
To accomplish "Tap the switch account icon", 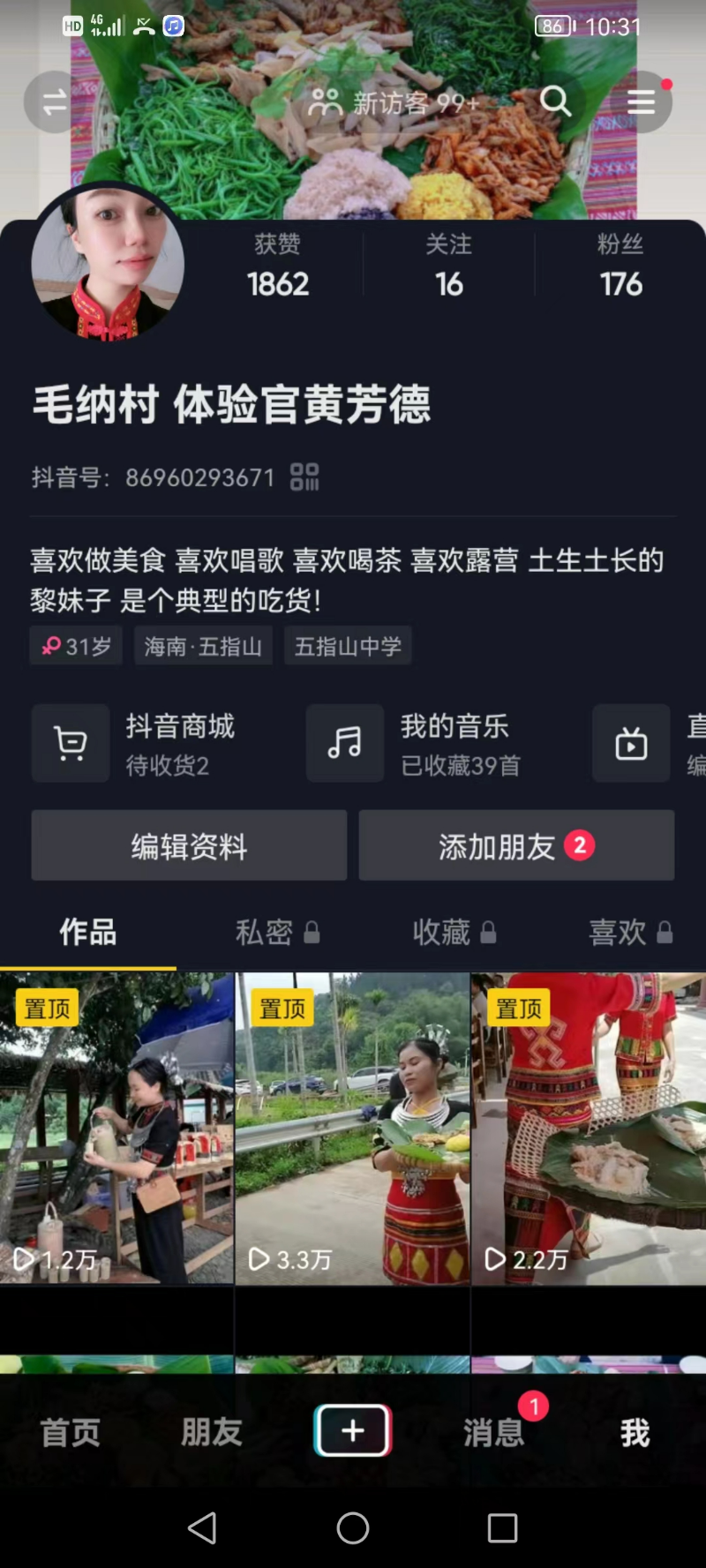I will [54, 102].
